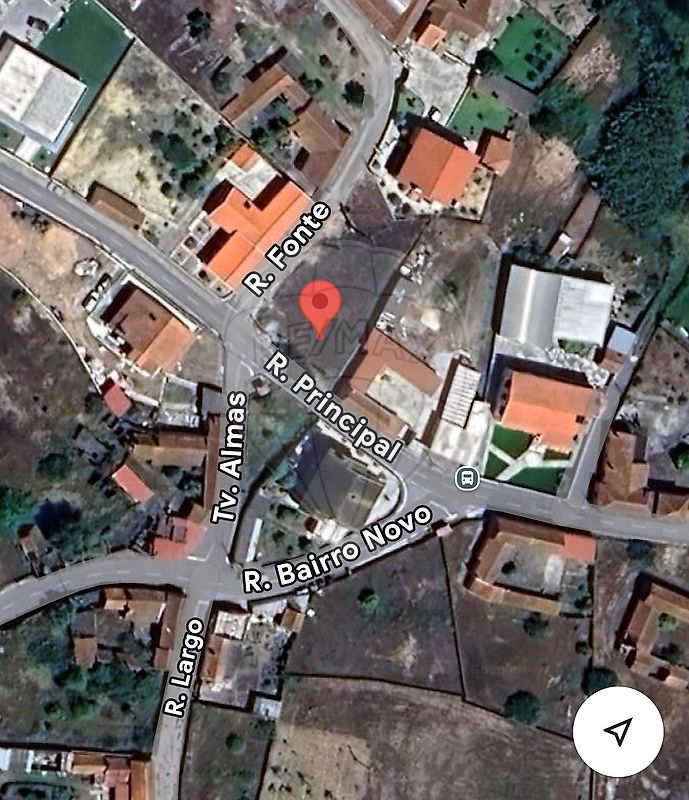The width and height of the screenshot is (689, 800).
Task: Tap the location arrow button
Action: pos(618,732)
